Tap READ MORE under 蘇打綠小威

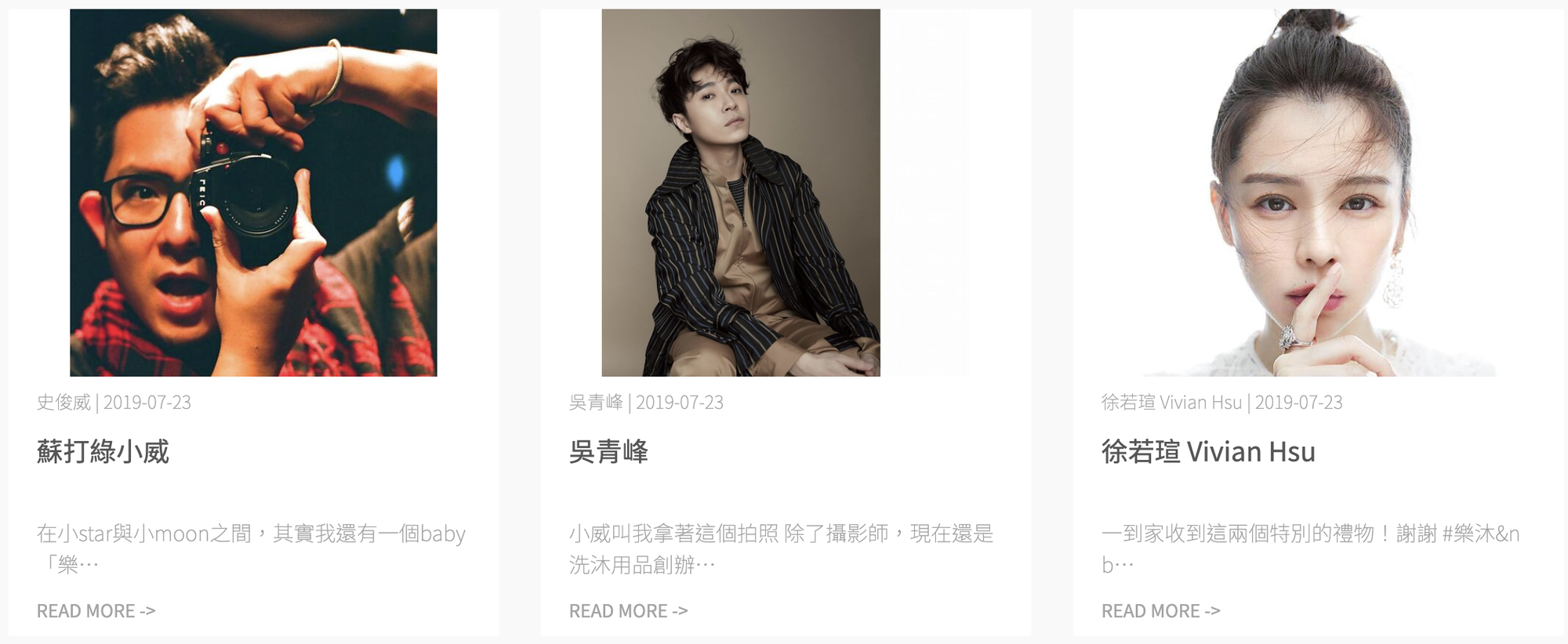point(96,611)
